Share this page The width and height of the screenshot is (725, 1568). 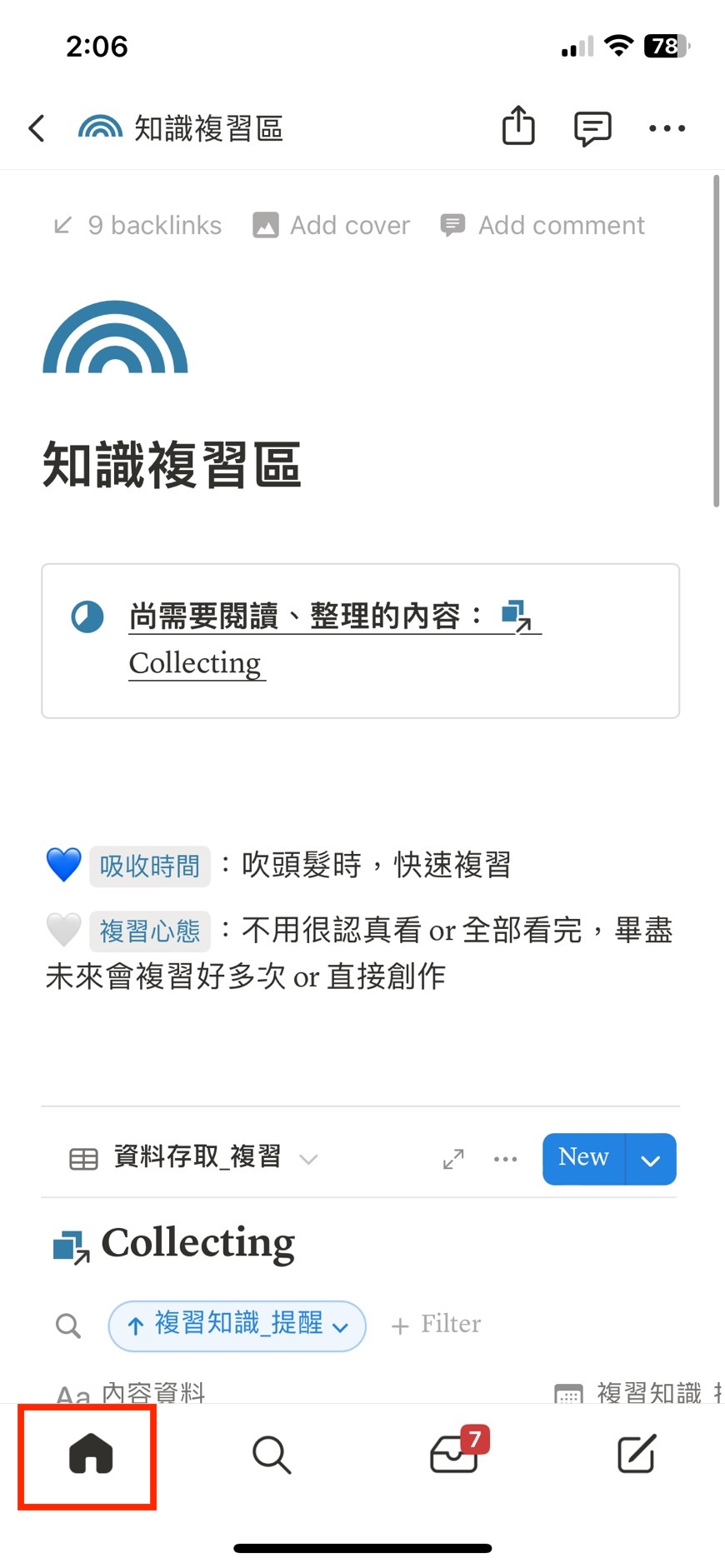pos(518,127)
